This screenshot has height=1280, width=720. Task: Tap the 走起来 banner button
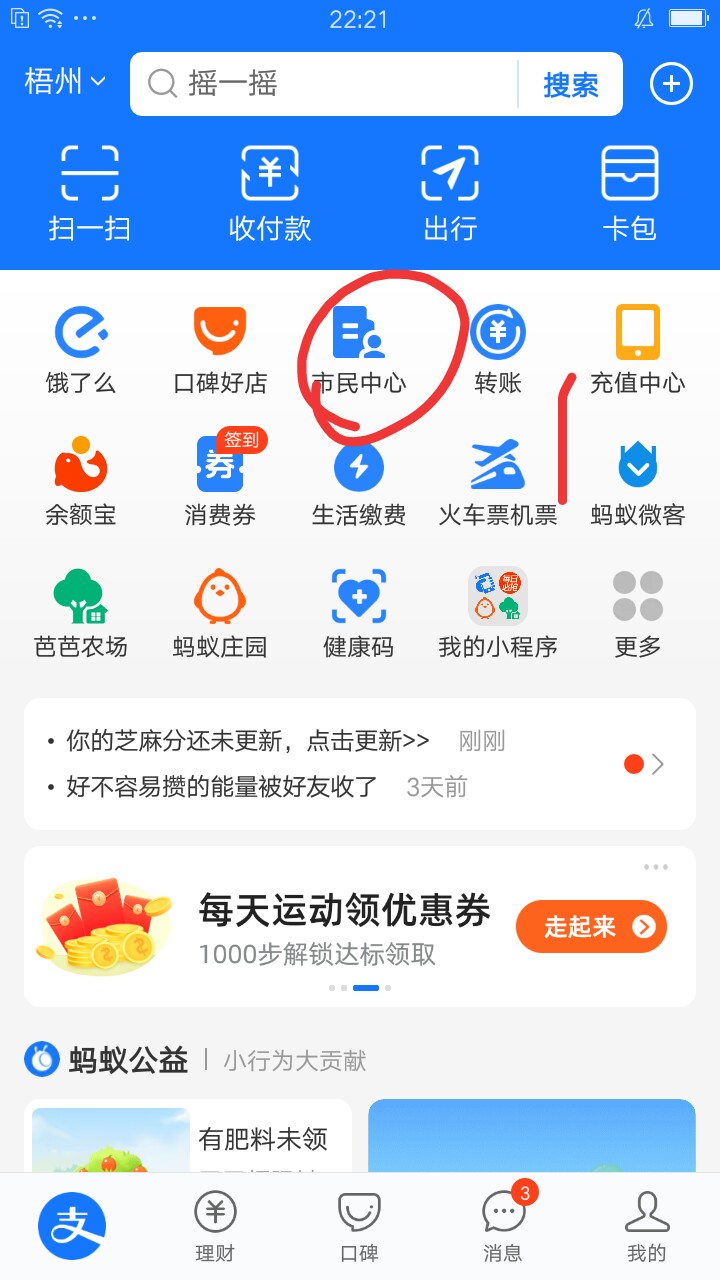tap(591, 927)
